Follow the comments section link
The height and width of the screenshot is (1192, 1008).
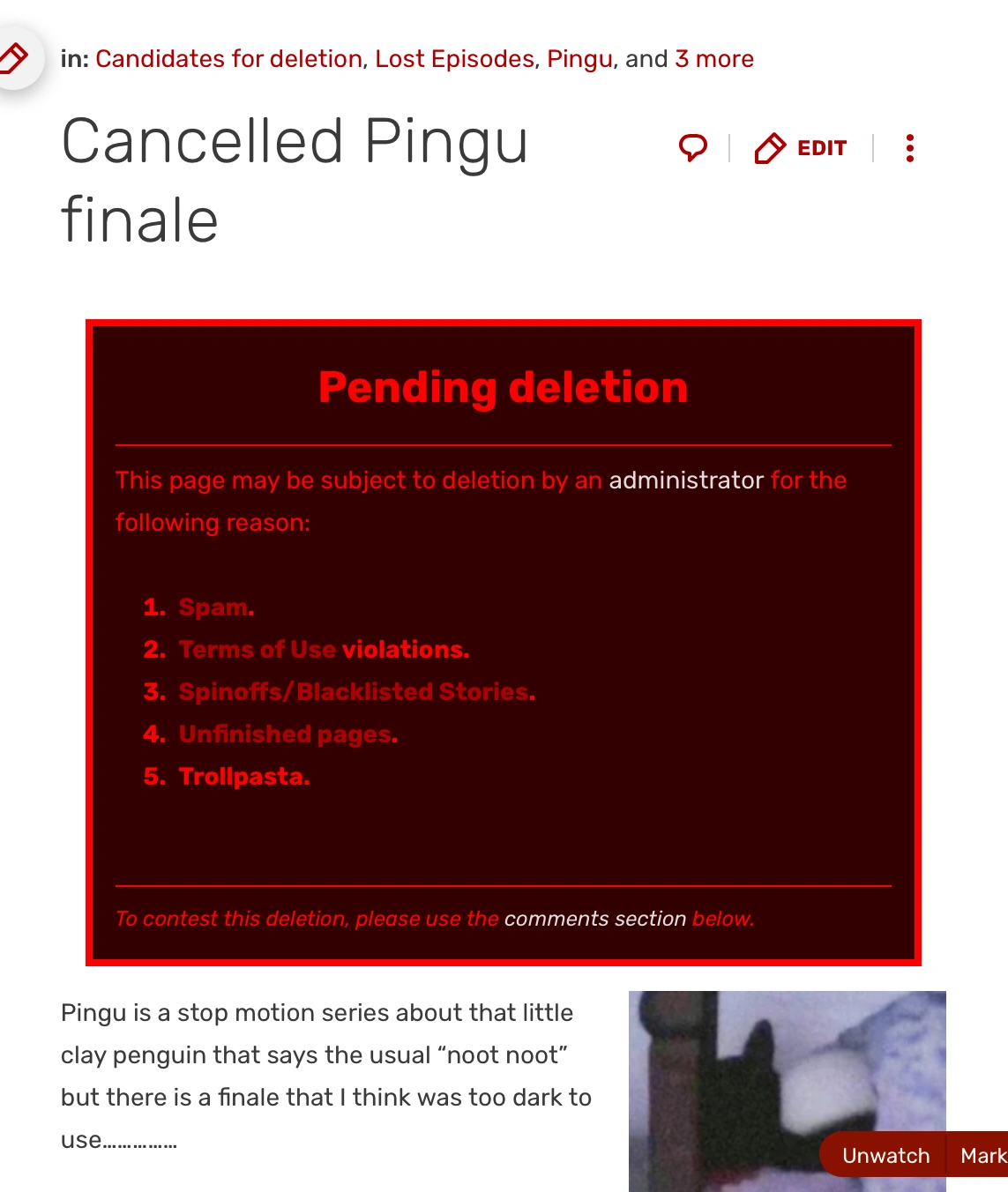(594, 919)
